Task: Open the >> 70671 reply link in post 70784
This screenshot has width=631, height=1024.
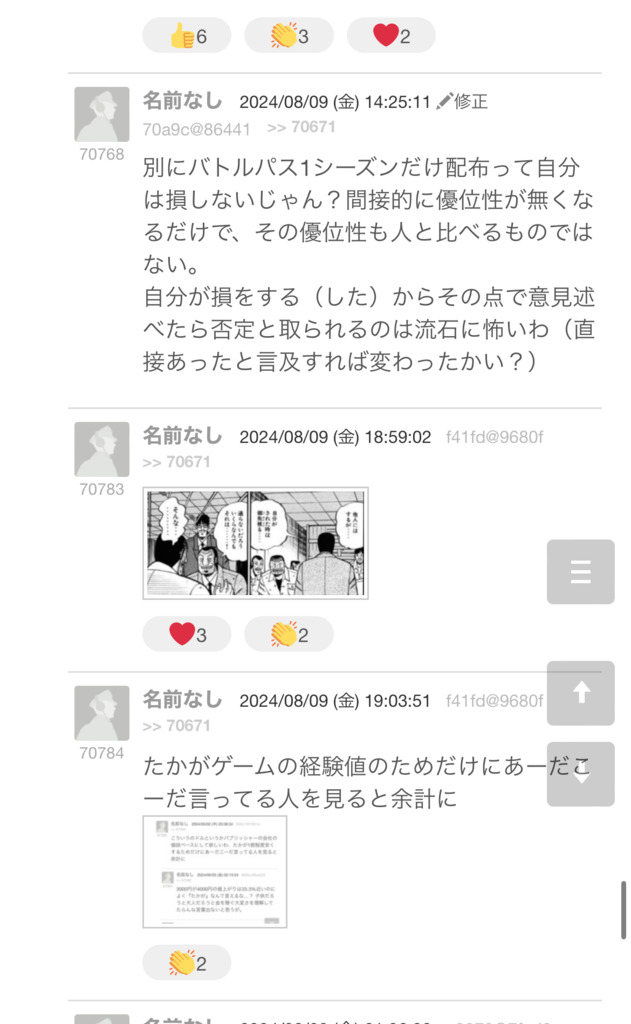Action: 176,726
